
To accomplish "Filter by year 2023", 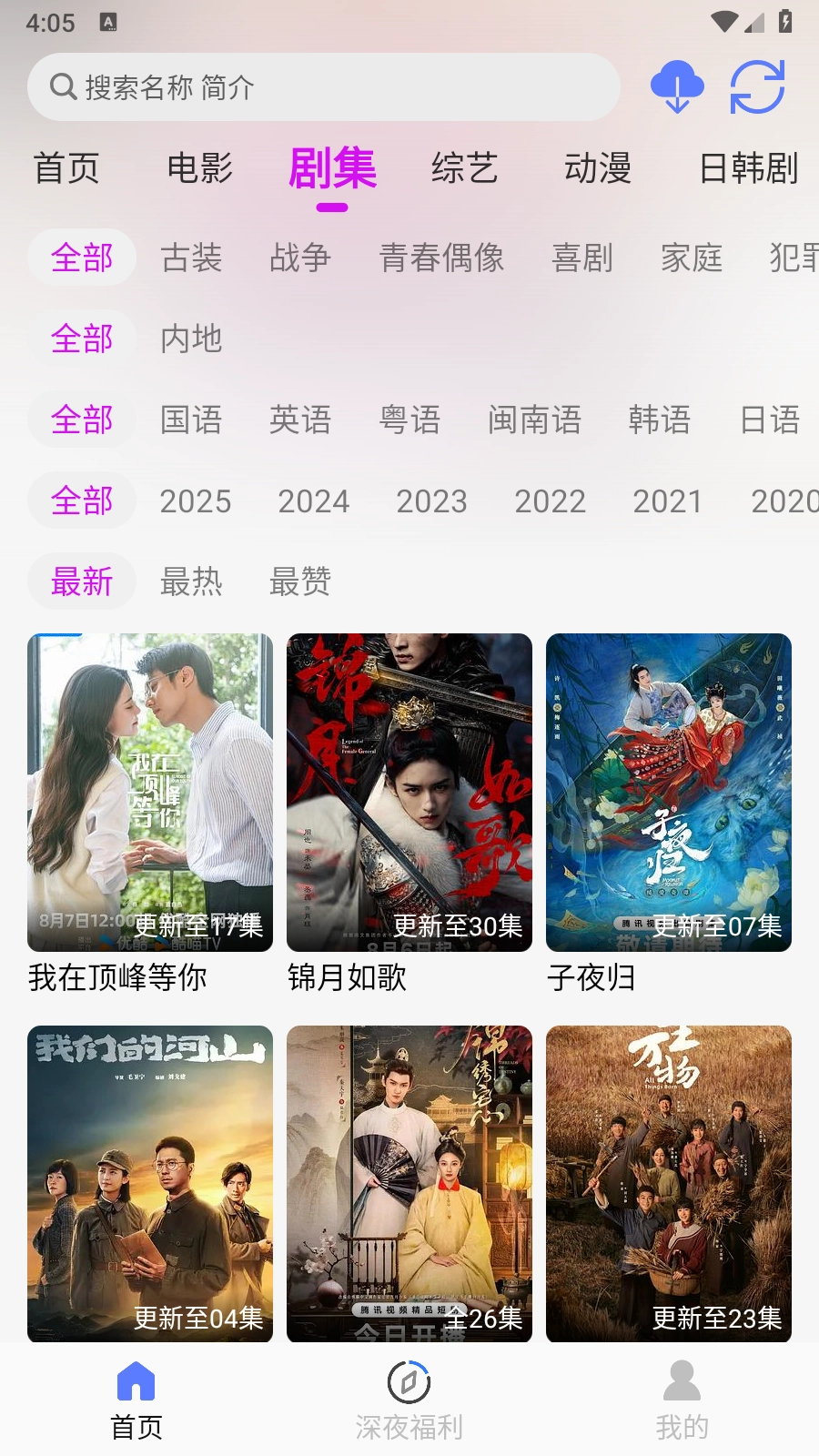I will tap(431, 501).
